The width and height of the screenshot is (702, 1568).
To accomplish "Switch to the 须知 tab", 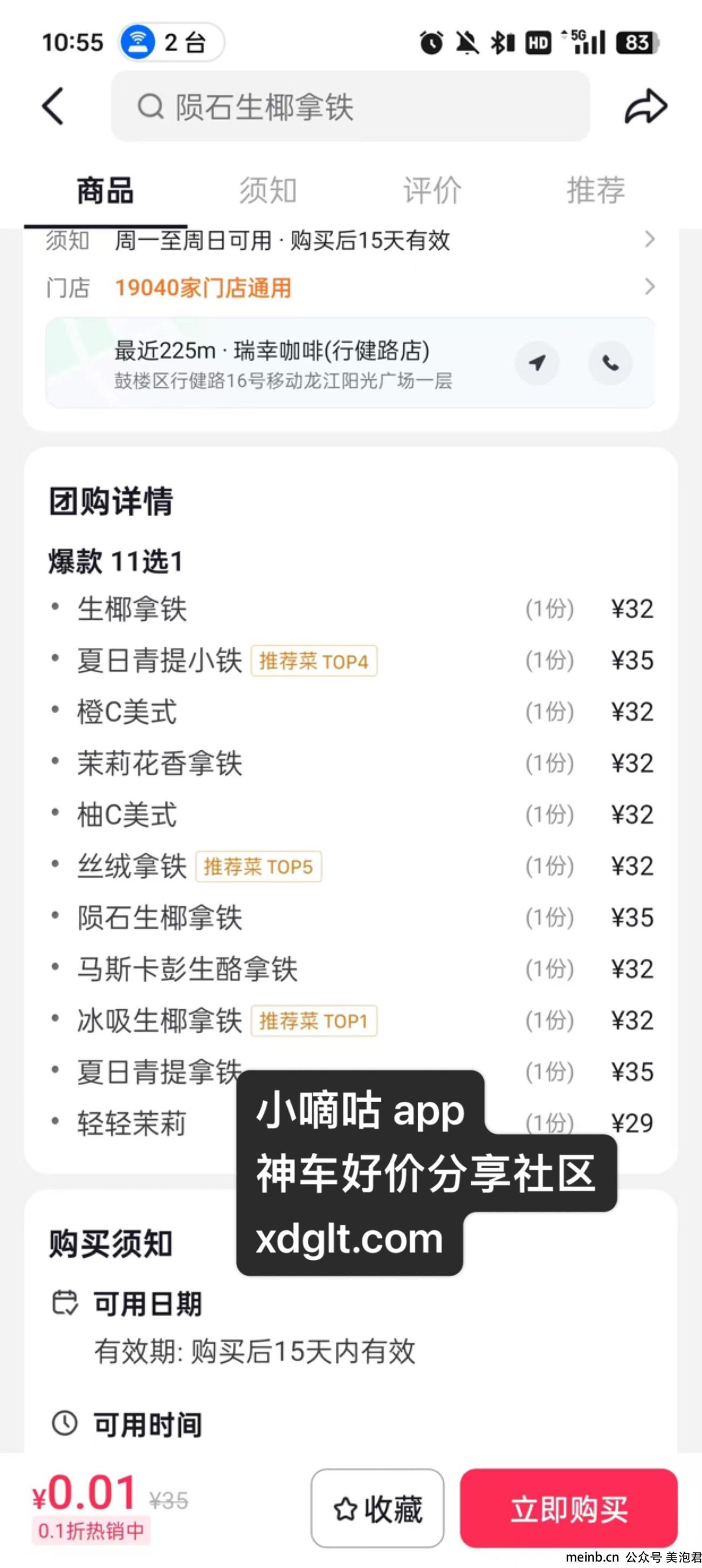I will click(268, 190).
